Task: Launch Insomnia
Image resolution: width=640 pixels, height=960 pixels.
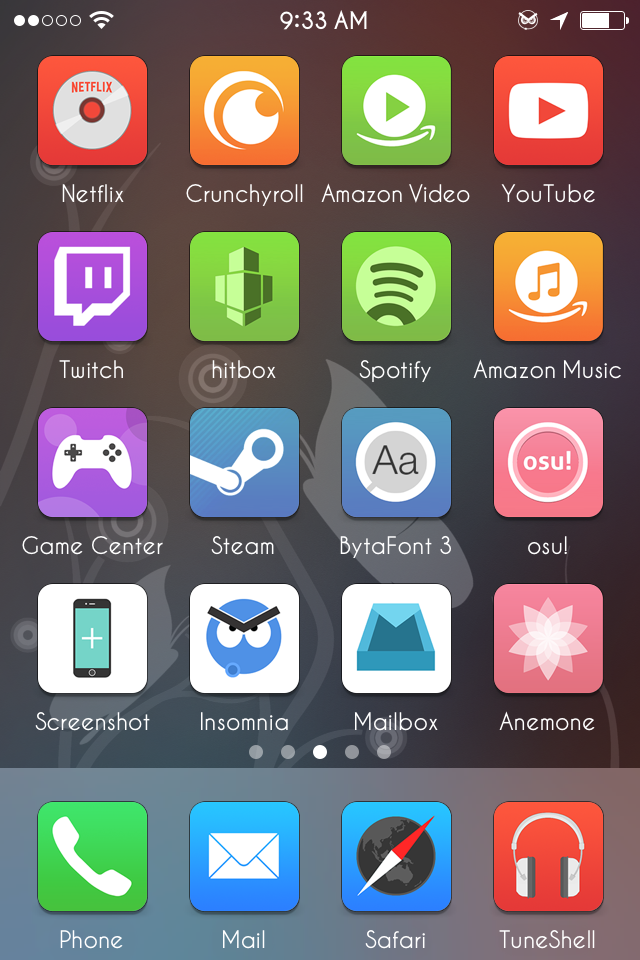Action: click(x=244, y=638)
